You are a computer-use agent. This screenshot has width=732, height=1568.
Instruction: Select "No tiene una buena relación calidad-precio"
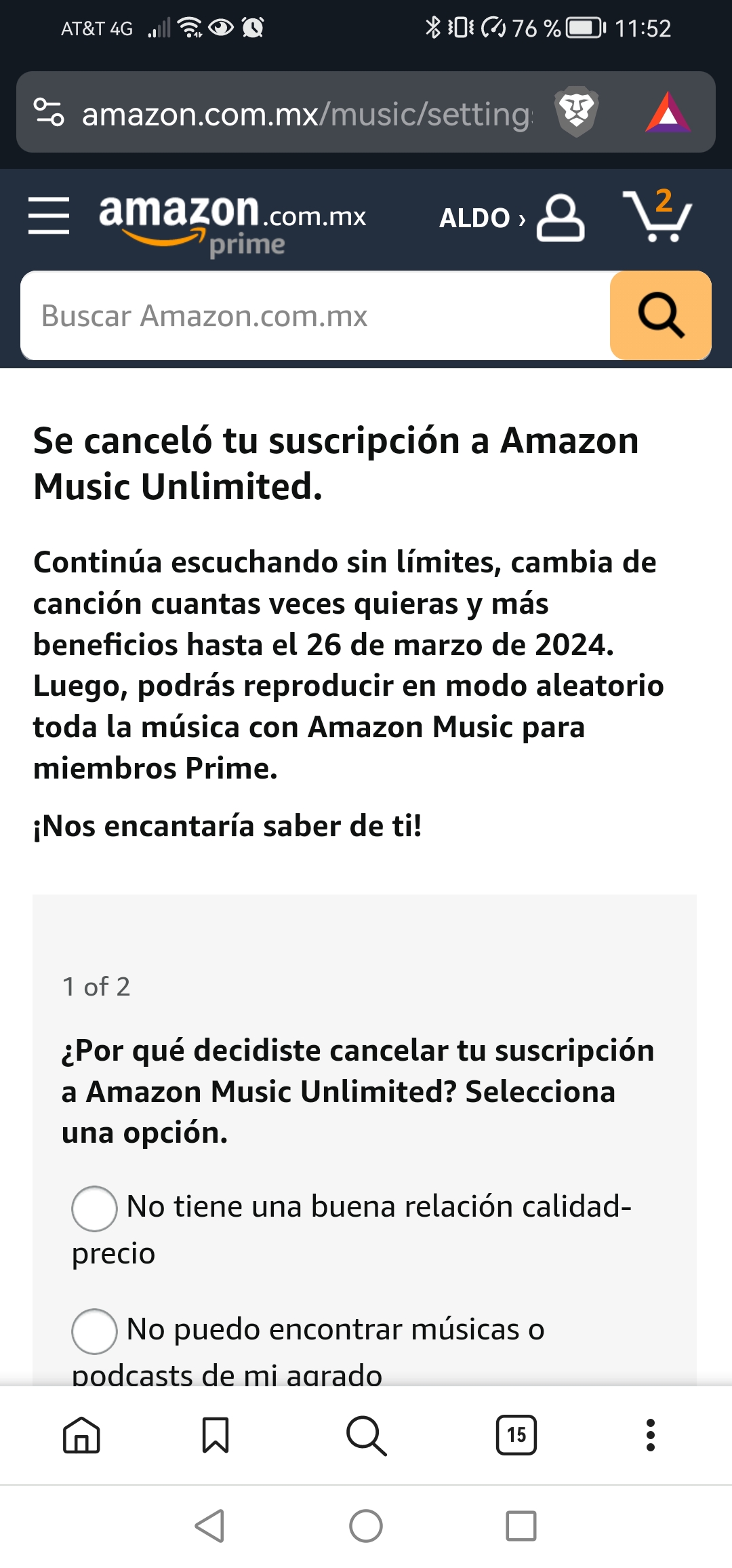pyautogui.click(x=94, y=1209)
